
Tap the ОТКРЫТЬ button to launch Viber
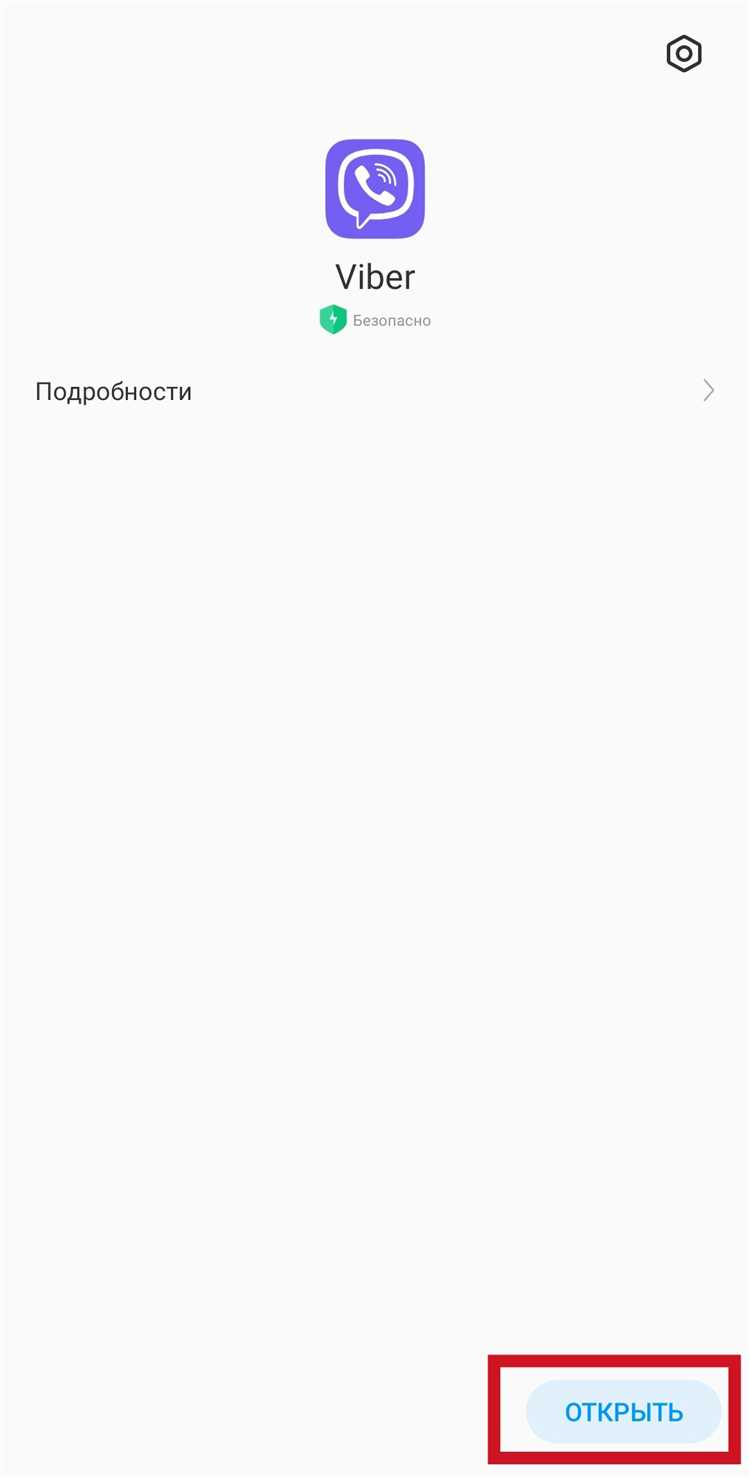pos(623,1411)
